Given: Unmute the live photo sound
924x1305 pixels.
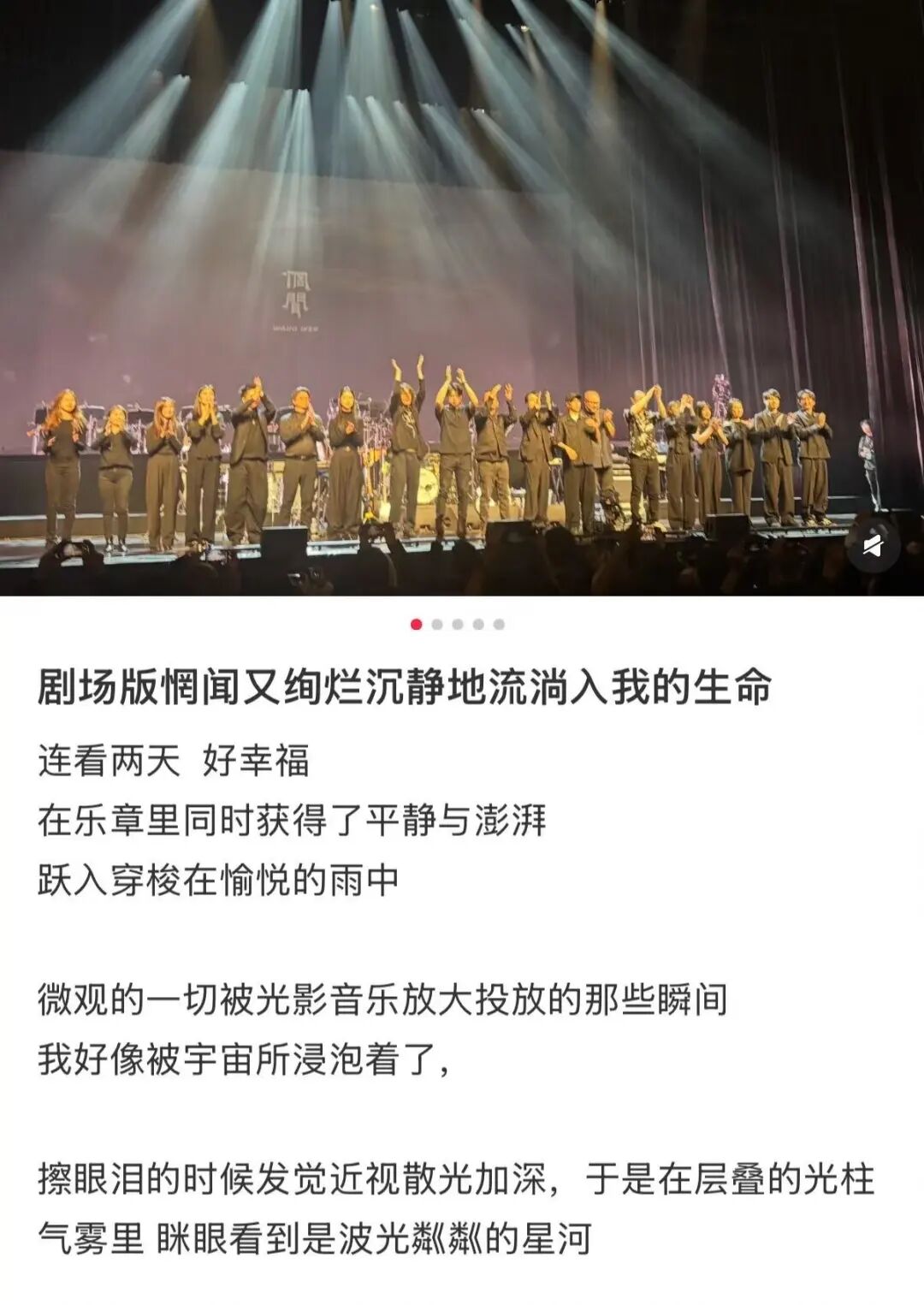Looking at the screenshot, I should tap(873, 546).
